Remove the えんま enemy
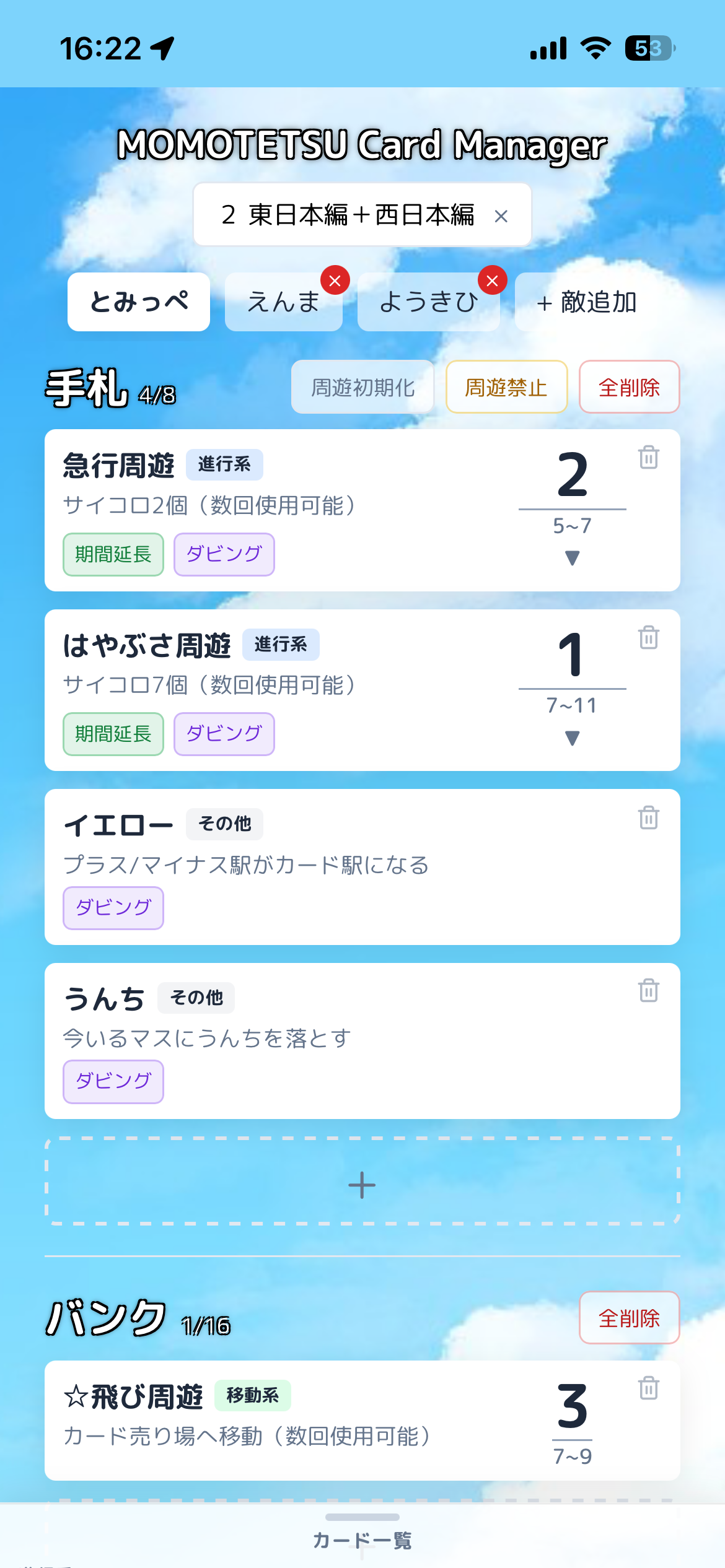This screenshot has height=1568, width=725. point(335,281)
